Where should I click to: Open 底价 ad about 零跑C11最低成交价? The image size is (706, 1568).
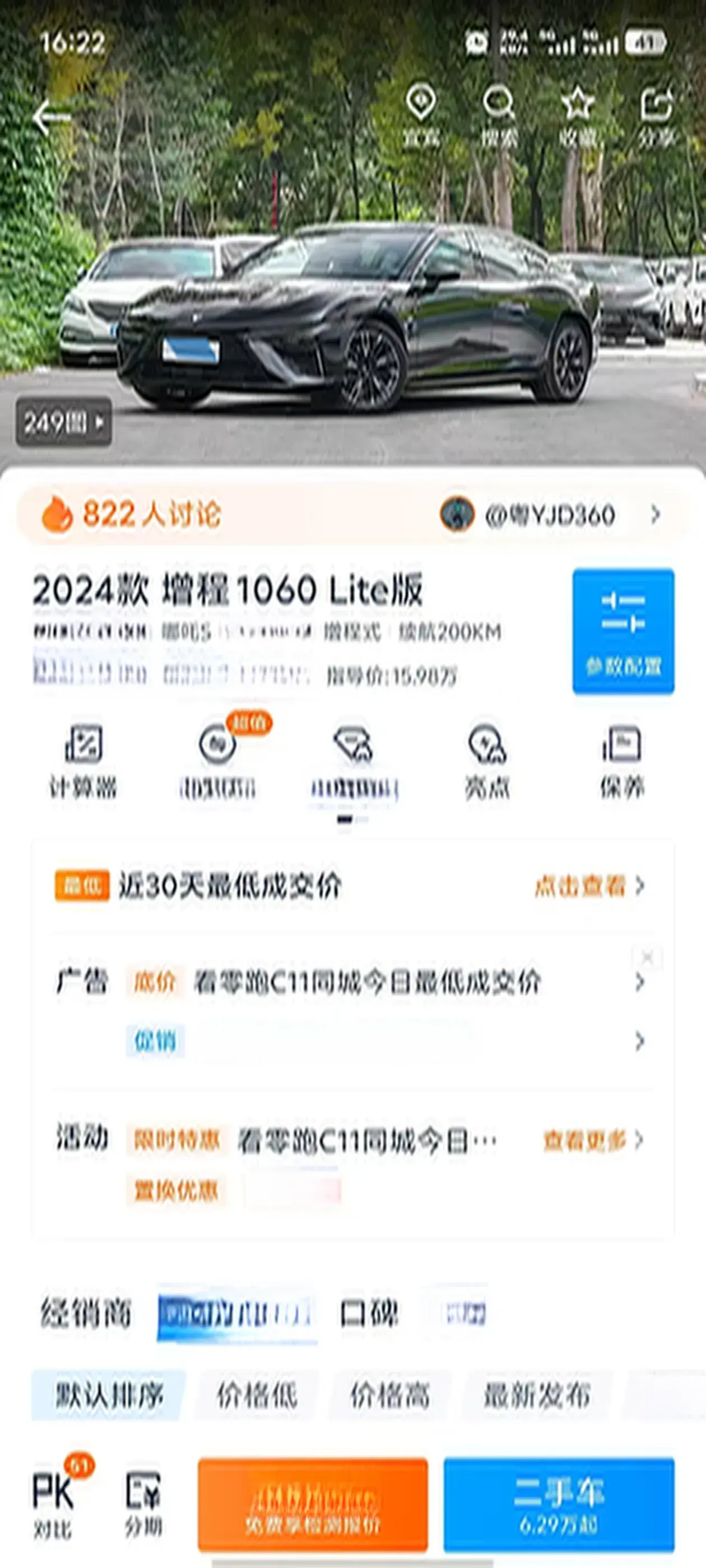pos(365,982)
